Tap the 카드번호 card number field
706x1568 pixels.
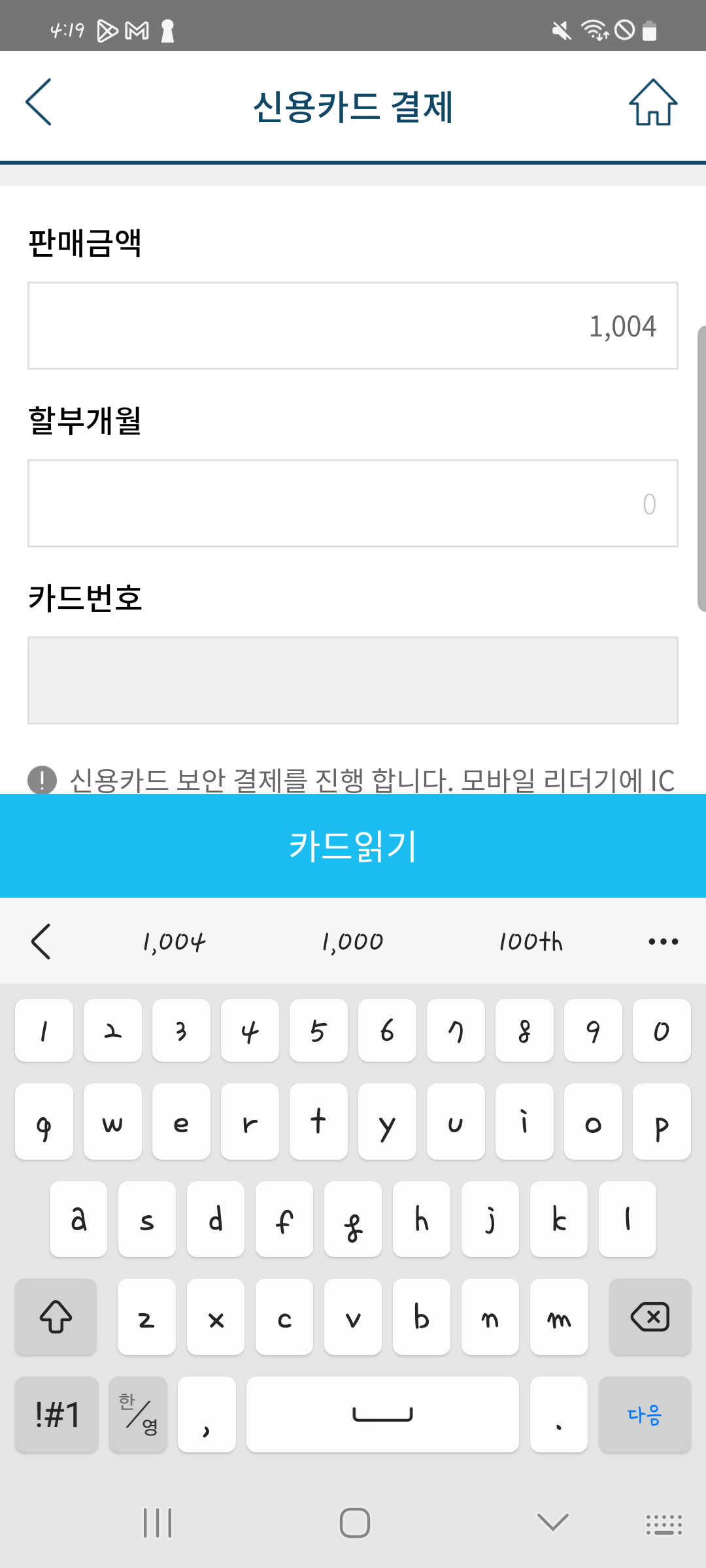click(352, 681)
